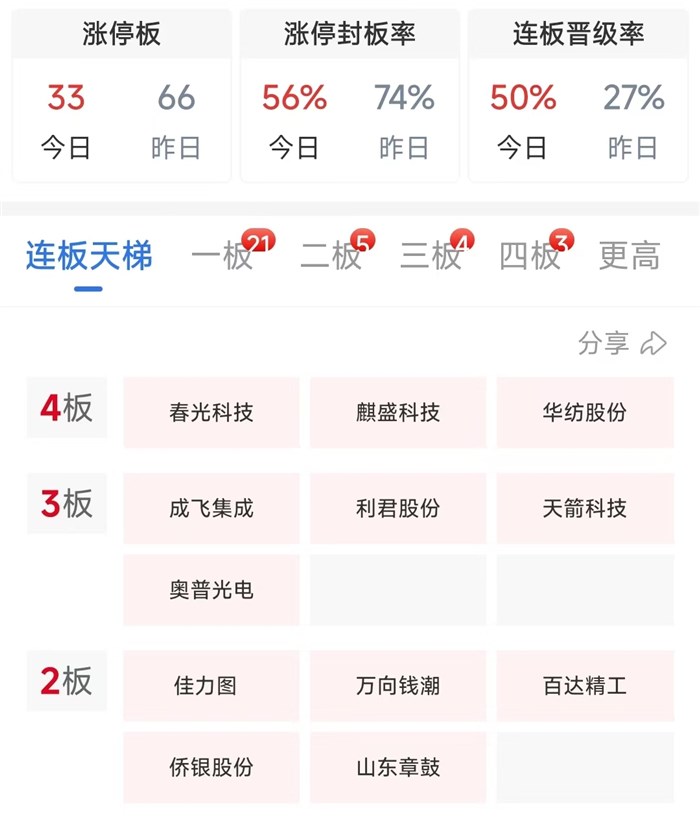
Task: Open stock 春光科技
Action: (211, 412)
